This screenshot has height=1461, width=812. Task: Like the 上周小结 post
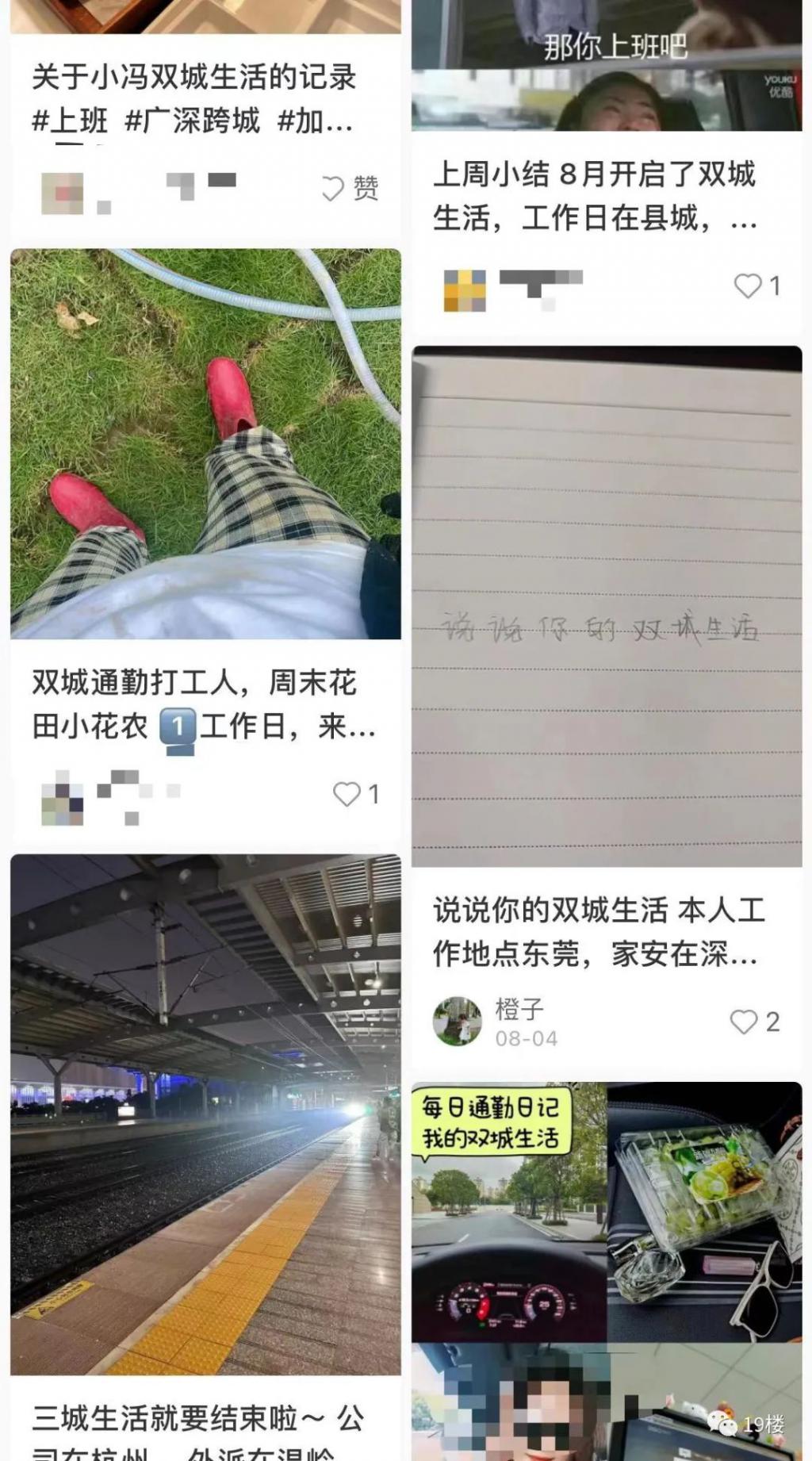[x=747, y=286]
